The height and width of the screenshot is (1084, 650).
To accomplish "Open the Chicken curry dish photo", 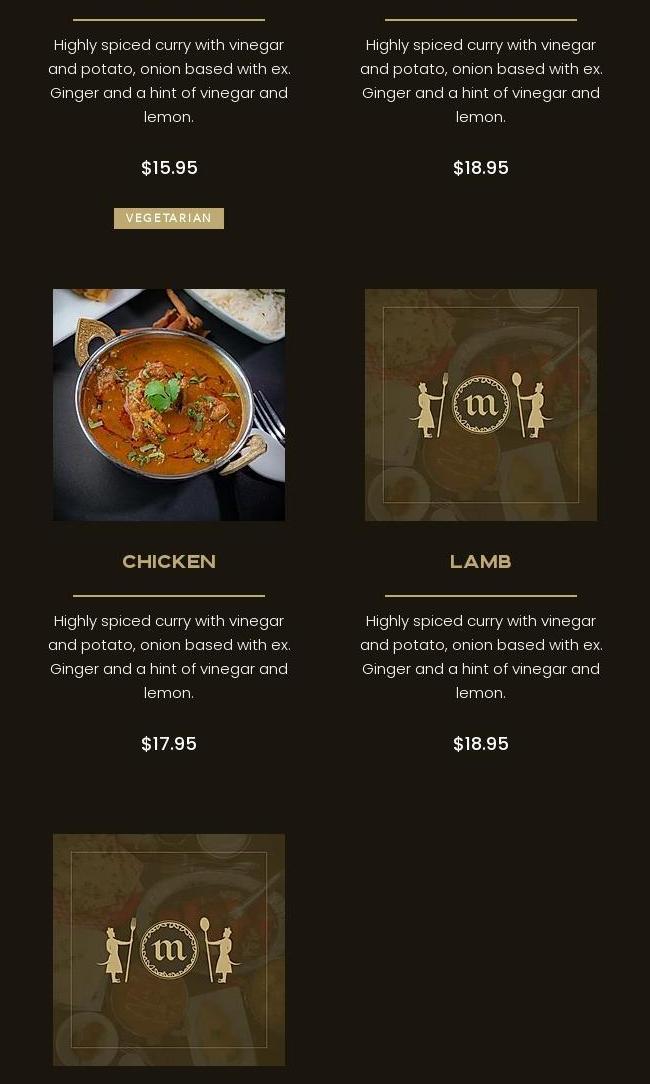I will pyautogui.click(x=169, y=404).
